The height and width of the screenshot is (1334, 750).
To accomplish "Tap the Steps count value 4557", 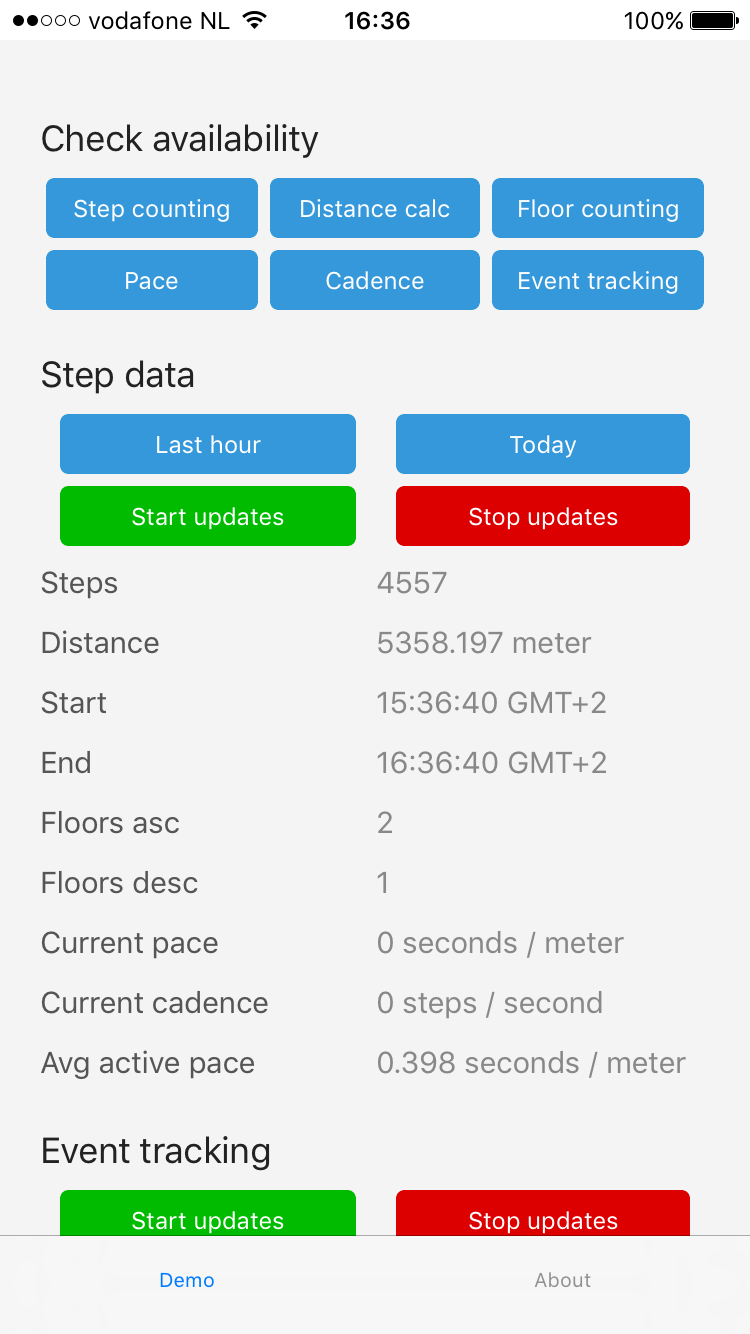I will coord(412,583).
